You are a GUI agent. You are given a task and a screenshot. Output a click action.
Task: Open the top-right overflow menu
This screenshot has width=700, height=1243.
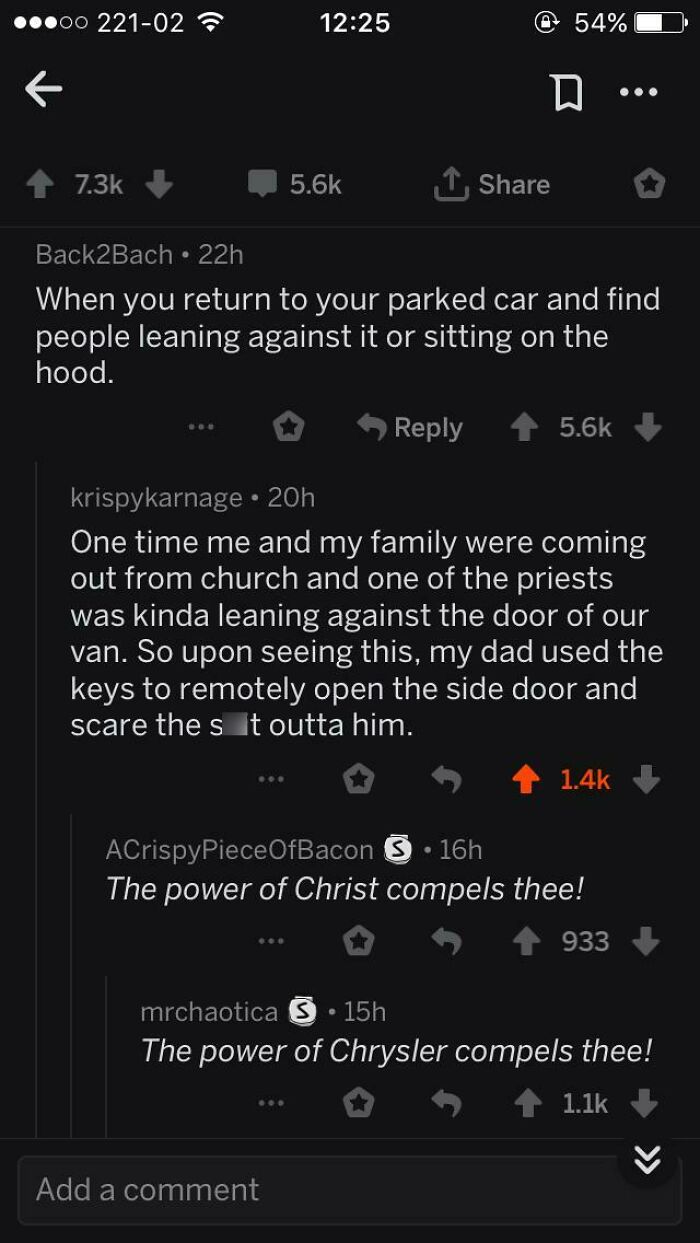(638, 92)
